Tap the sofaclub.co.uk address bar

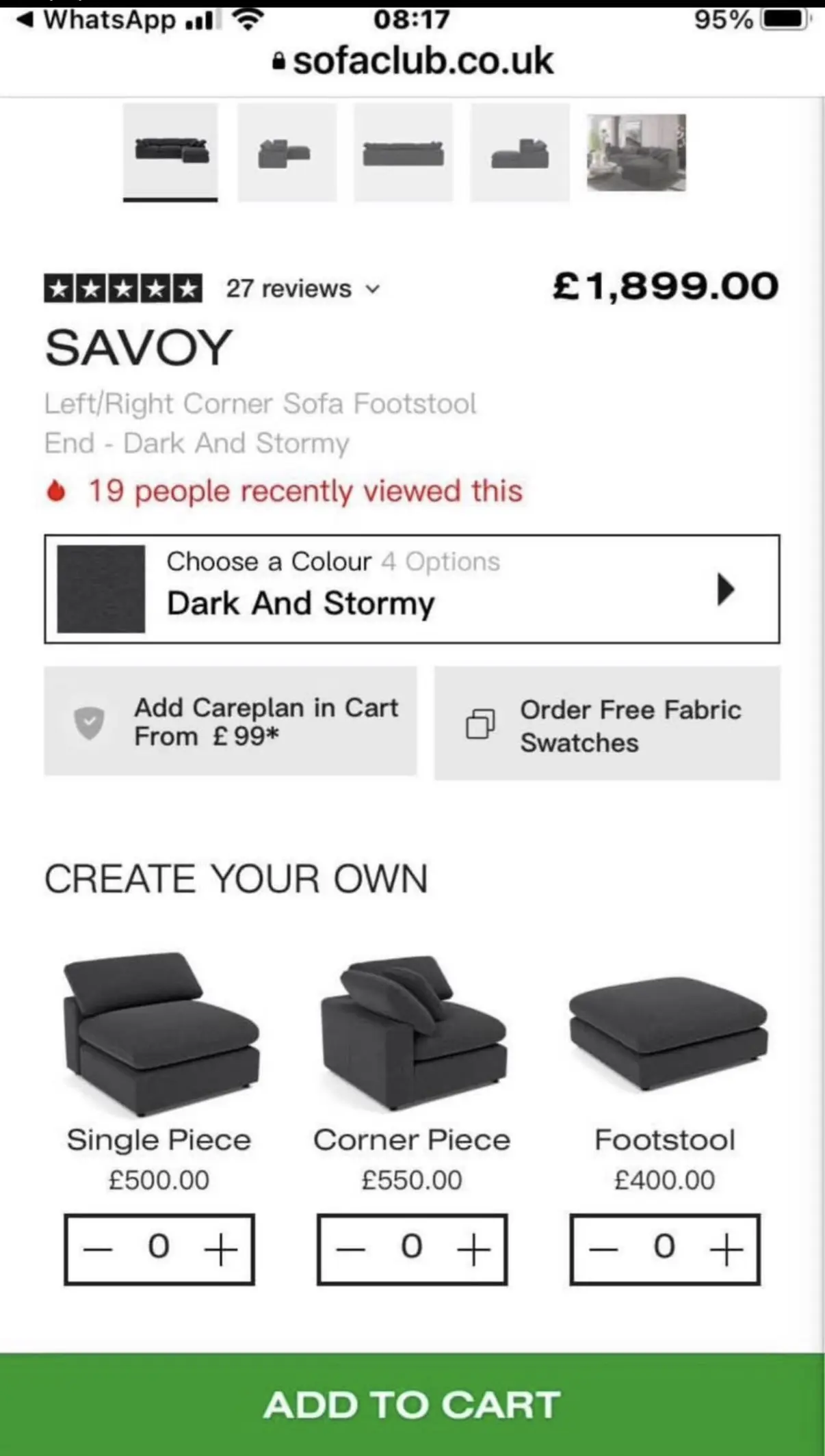point(412,62)
